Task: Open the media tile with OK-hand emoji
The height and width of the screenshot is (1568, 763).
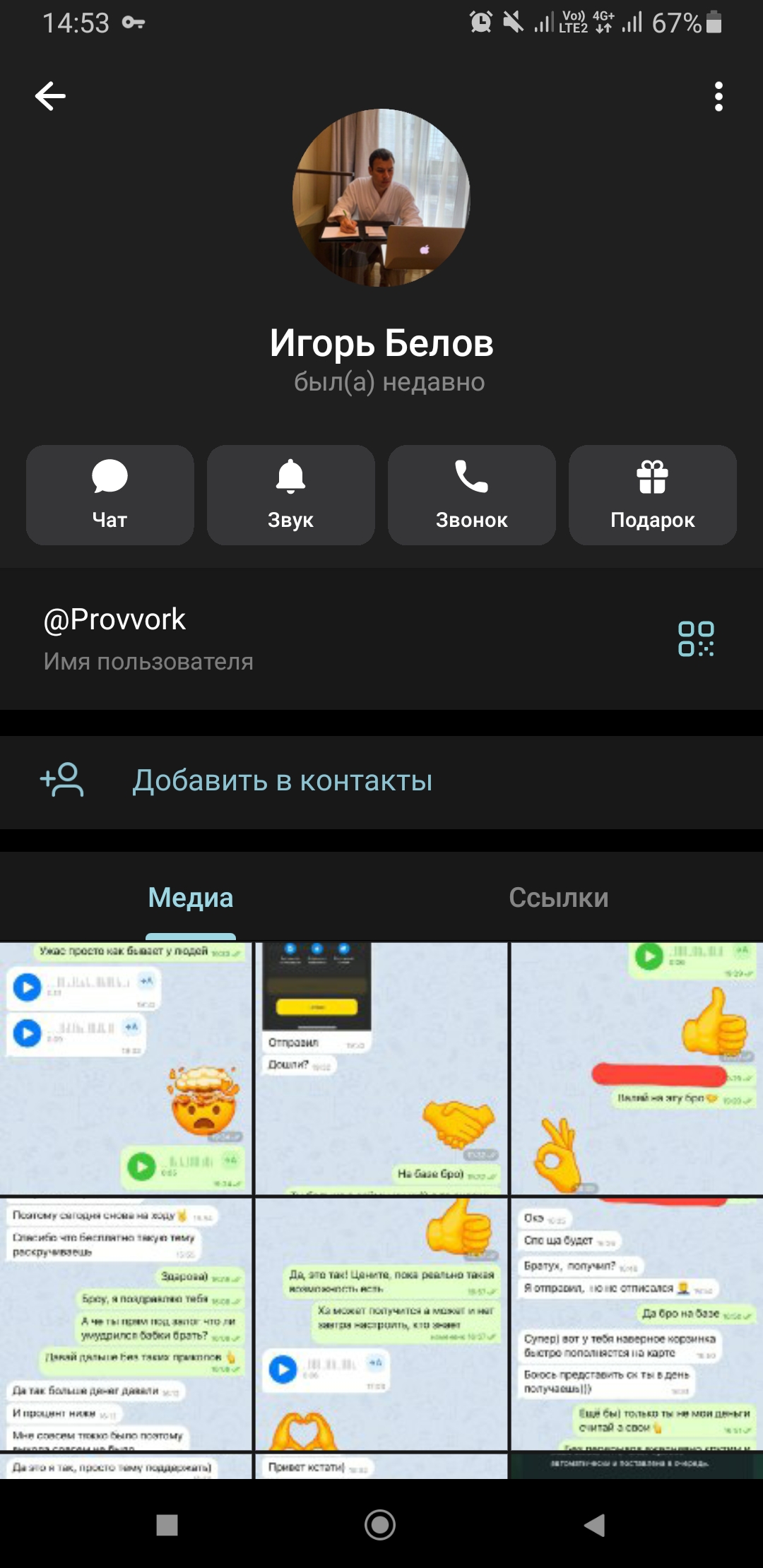Action: 637,1068
